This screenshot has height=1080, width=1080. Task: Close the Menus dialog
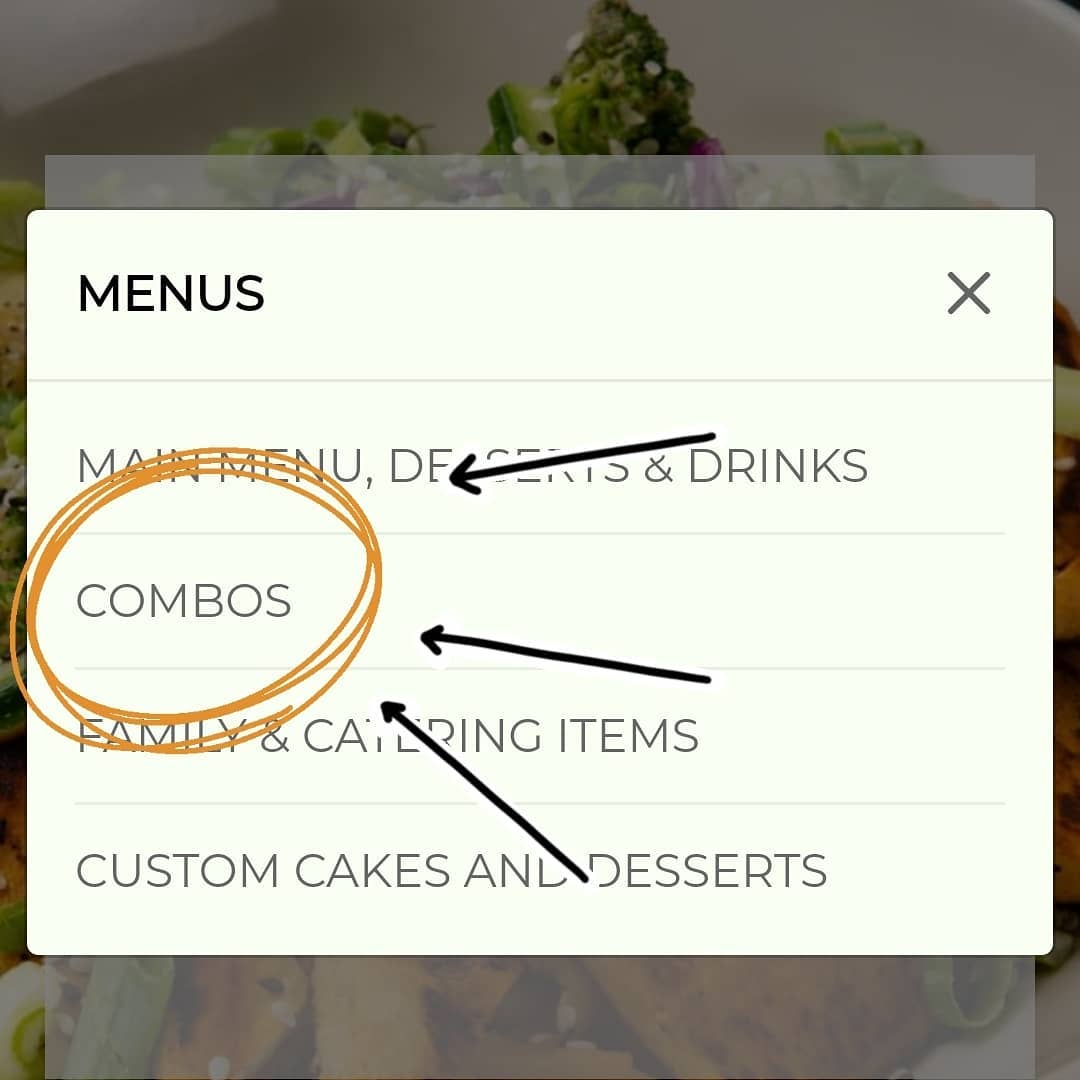click(968, 293)
